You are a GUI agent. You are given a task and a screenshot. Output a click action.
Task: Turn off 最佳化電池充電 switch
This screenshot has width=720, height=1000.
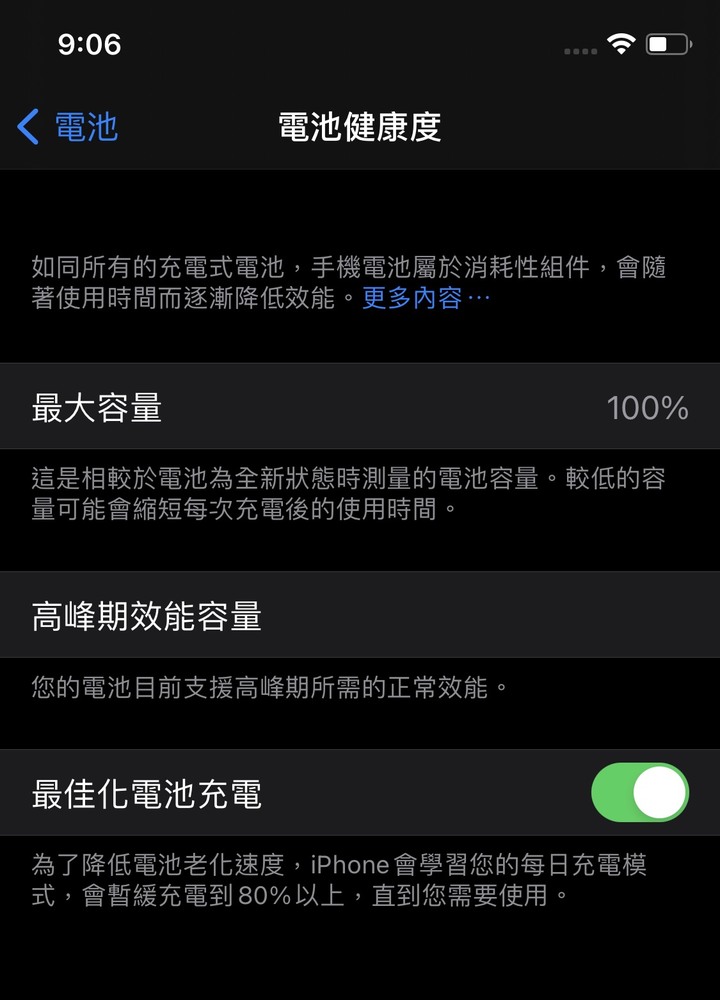pos(640,792)
